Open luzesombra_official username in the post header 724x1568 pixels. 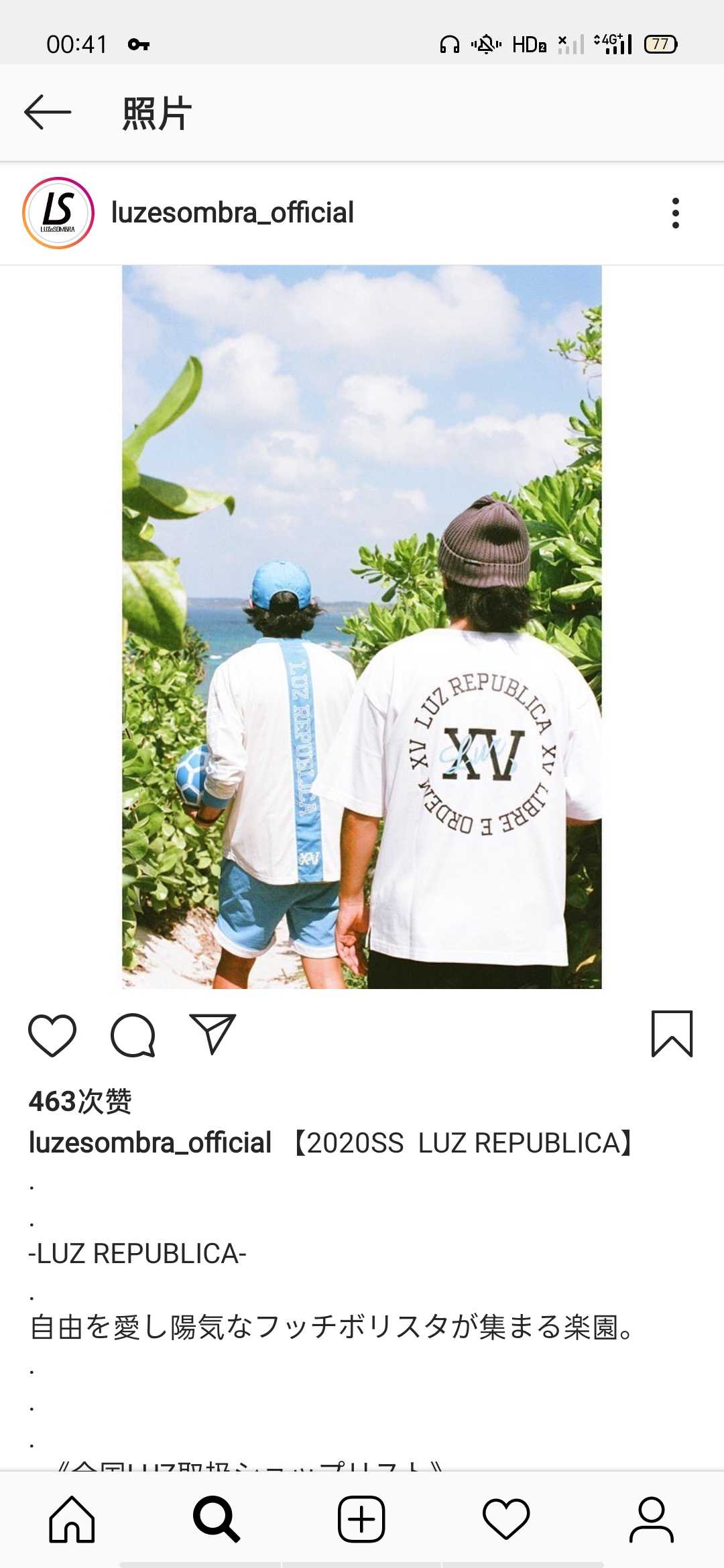click(232, 213)
